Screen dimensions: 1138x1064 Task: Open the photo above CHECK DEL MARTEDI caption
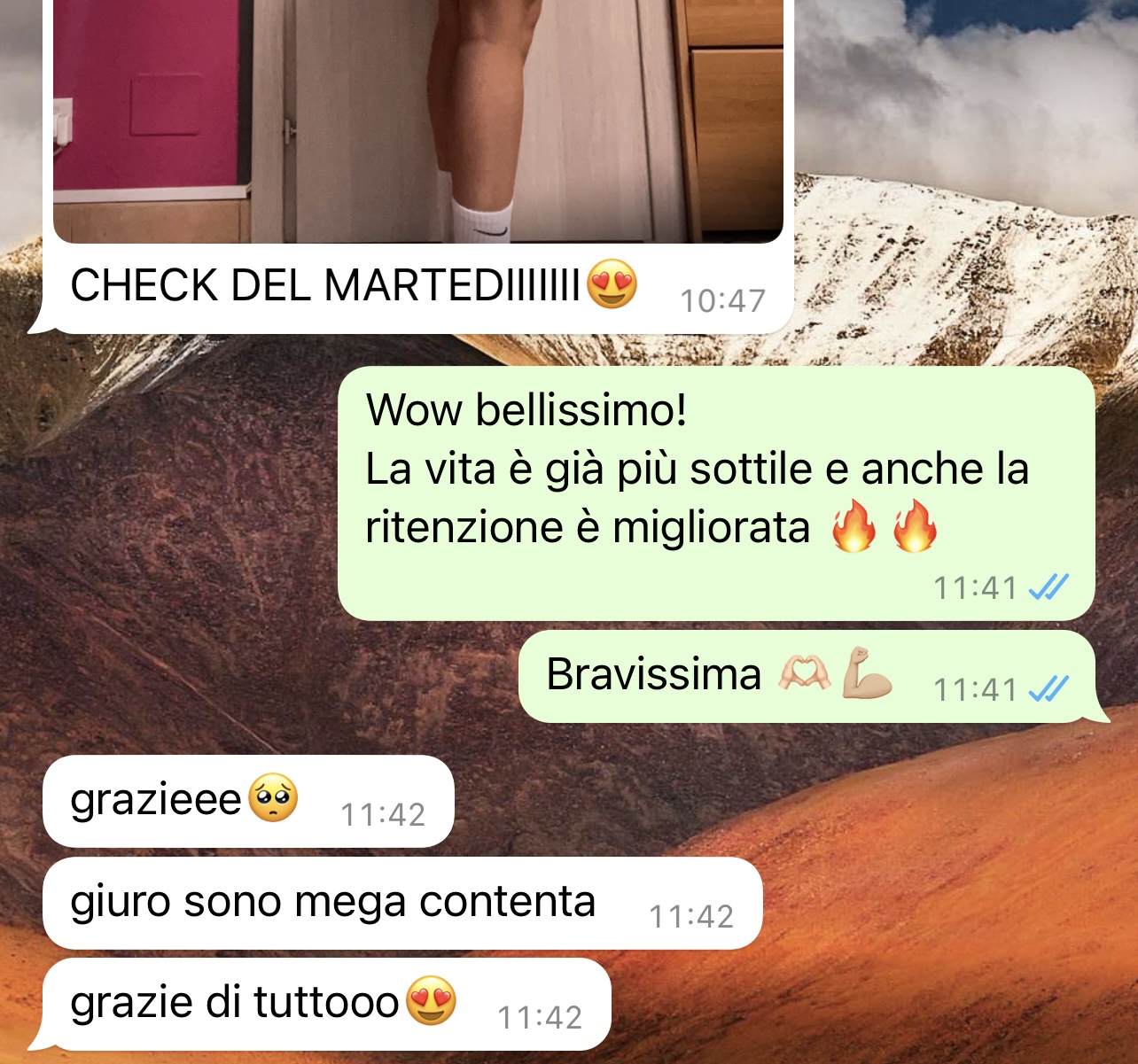[417, 120]
